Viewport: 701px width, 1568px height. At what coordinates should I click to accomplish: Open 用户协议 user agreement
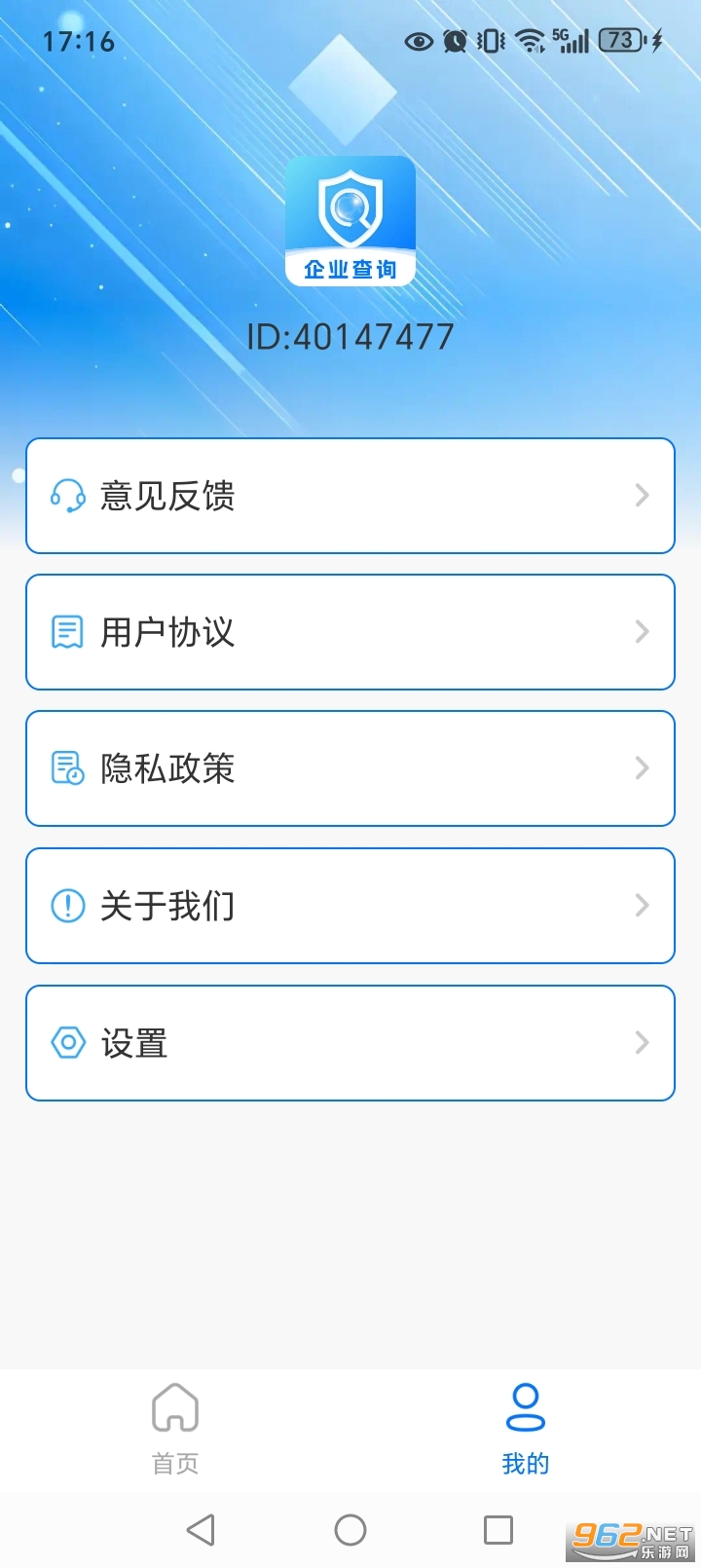[350, 632]
